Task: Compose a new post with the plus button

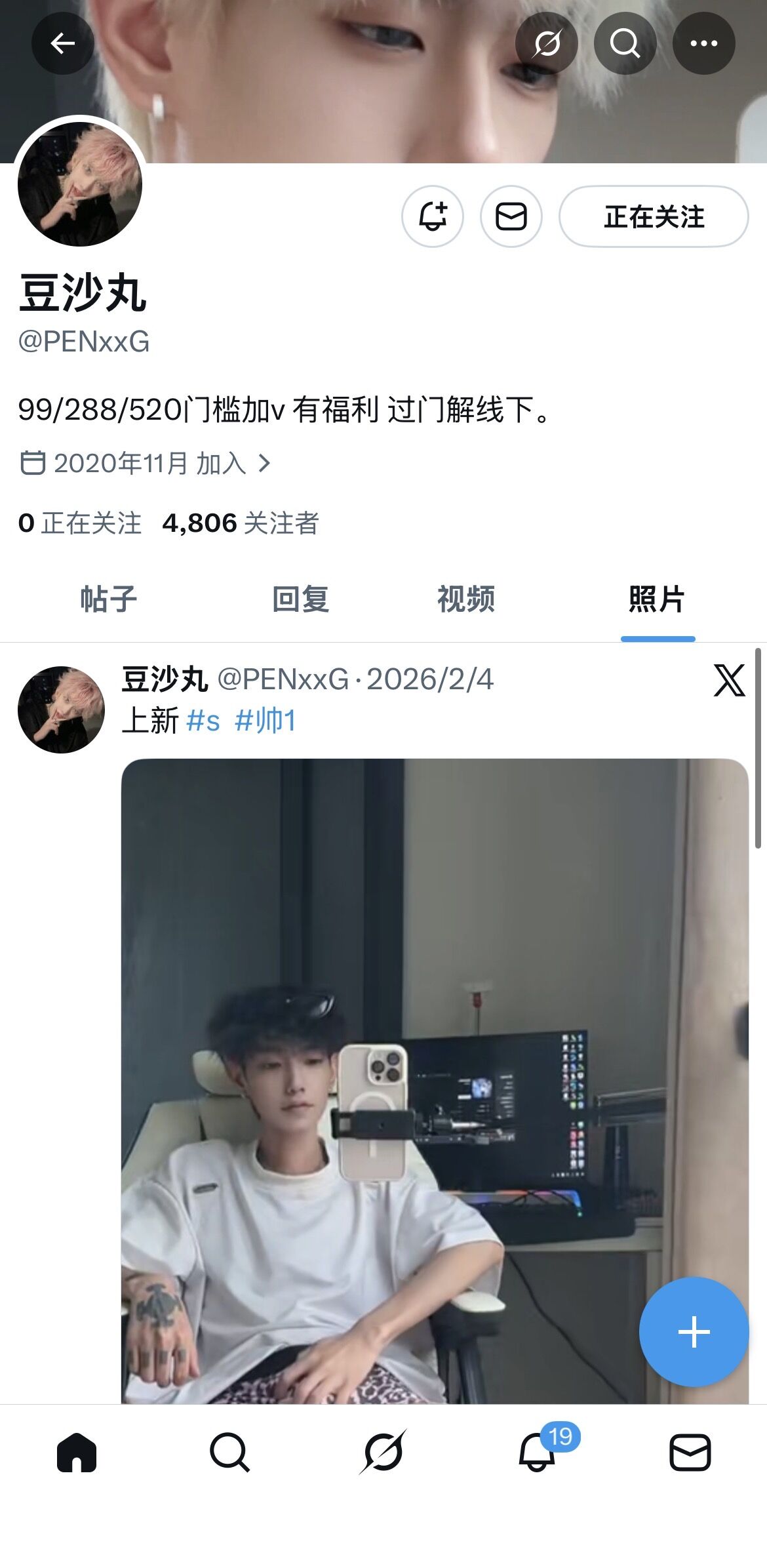Action: pyautogui.click(x=694, y=1332)
